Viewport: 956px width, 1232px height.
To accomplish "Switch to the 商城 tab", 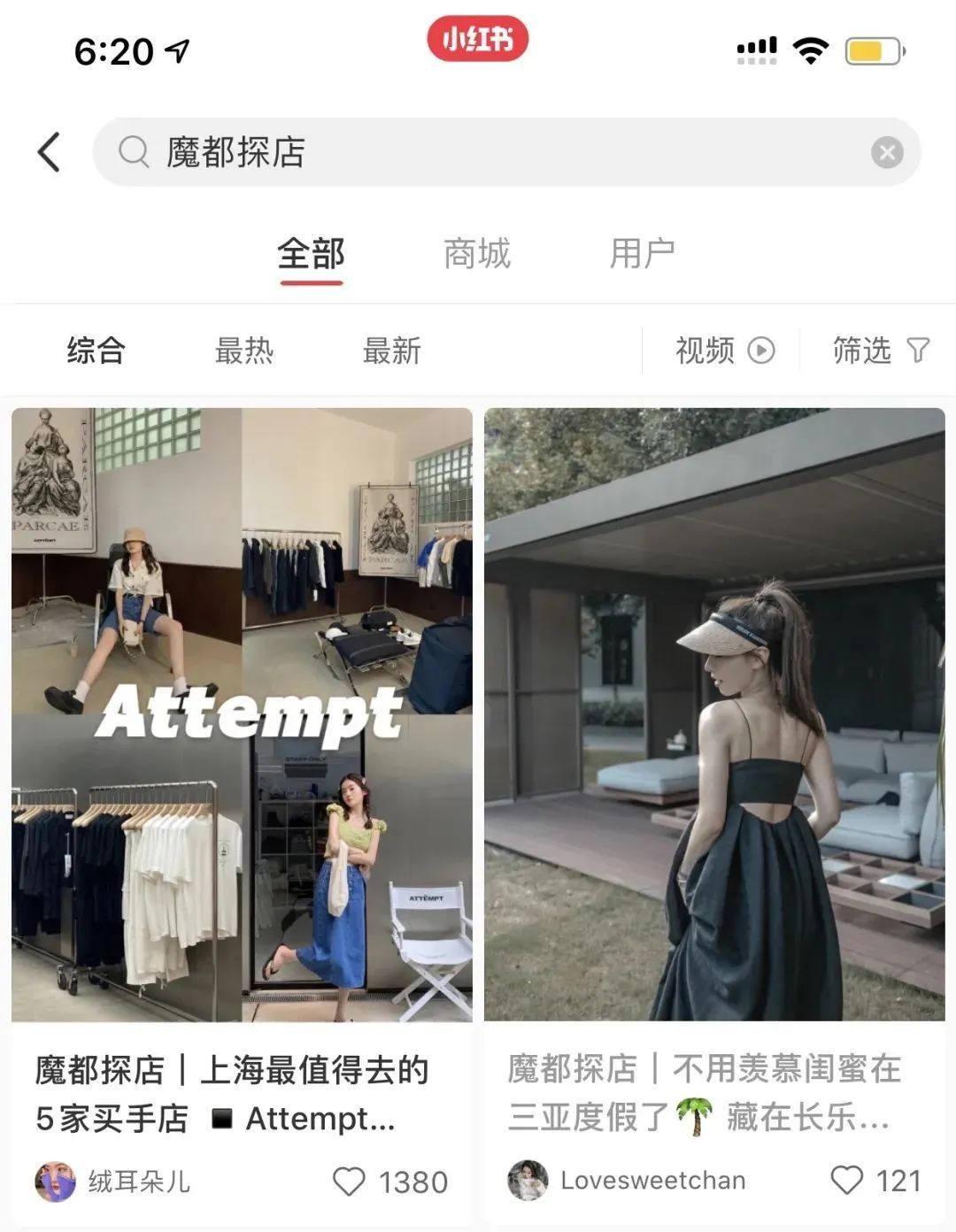I will click(477, 254).
